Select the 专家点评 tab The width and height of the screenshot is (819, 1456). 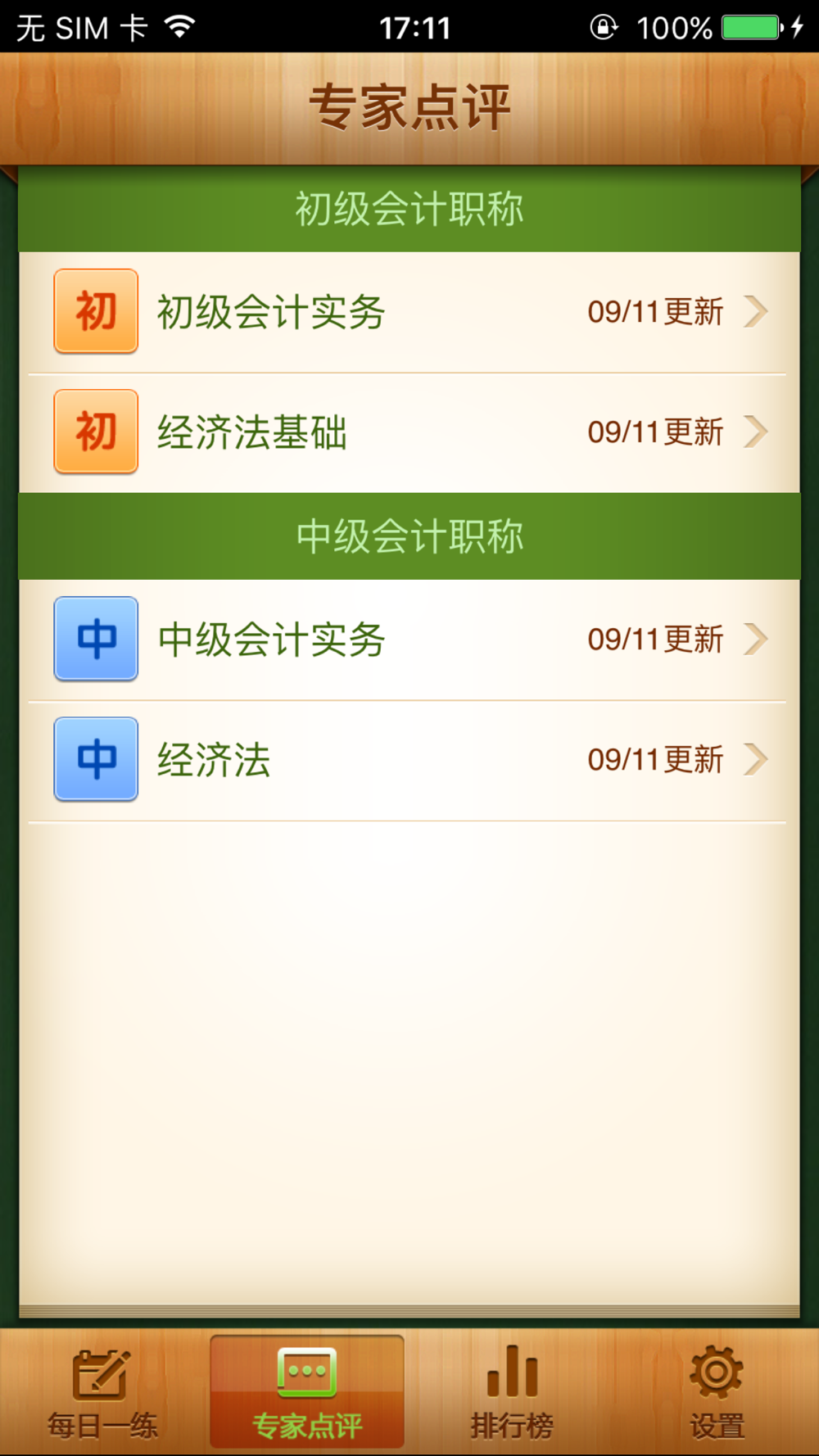click(307, 1392)
